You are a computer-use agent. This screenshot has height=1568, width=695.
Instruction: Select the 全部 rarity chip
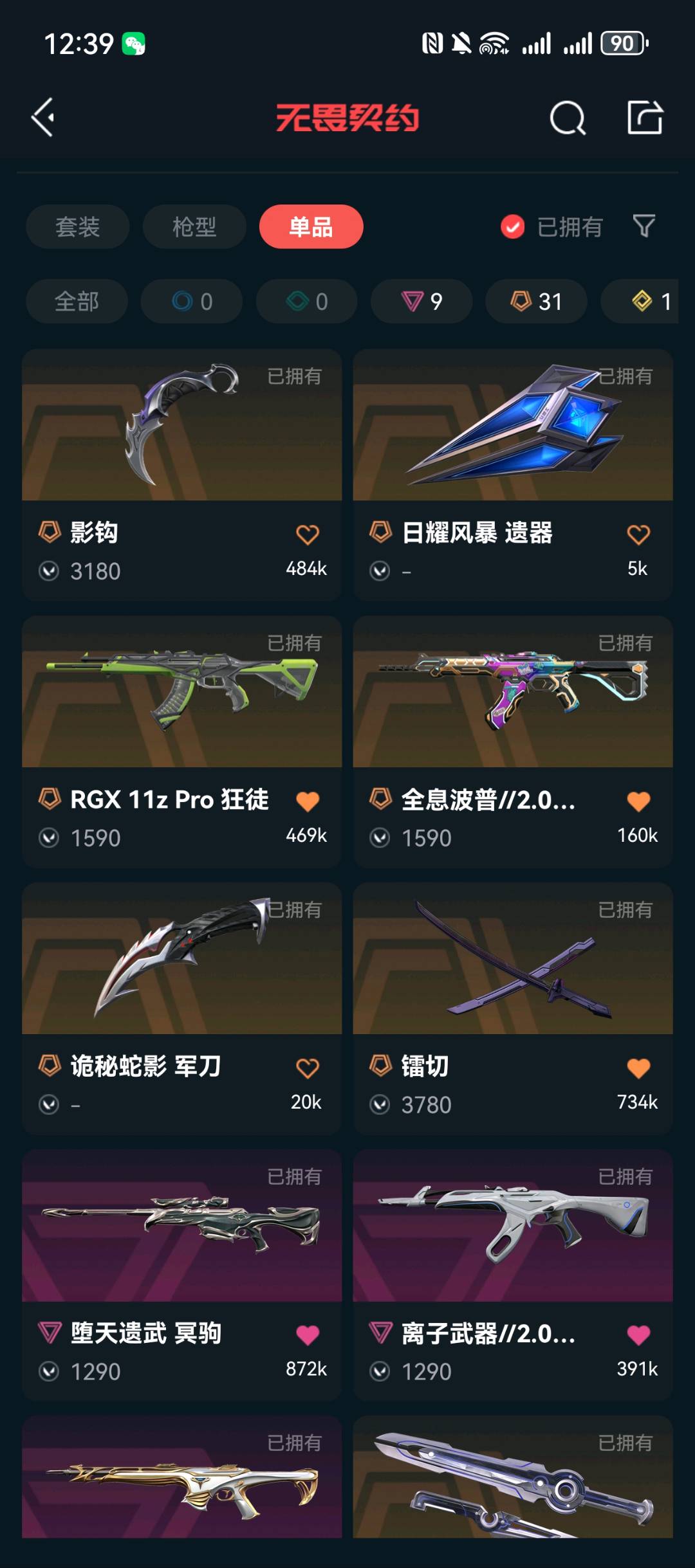pos(77,301)
